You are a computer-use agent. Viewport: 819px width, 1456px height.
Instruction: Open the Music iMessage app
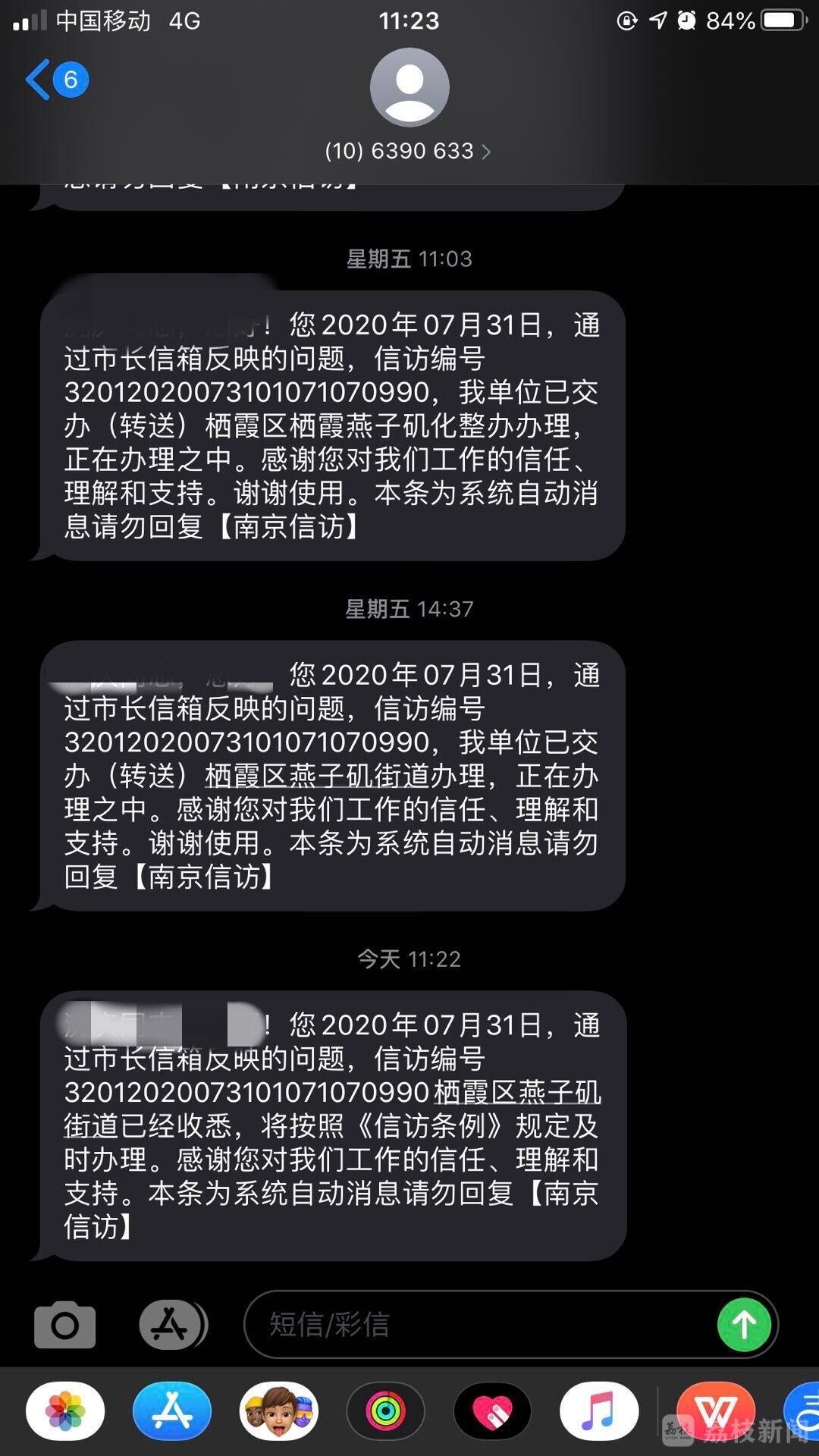(599, 1411)
